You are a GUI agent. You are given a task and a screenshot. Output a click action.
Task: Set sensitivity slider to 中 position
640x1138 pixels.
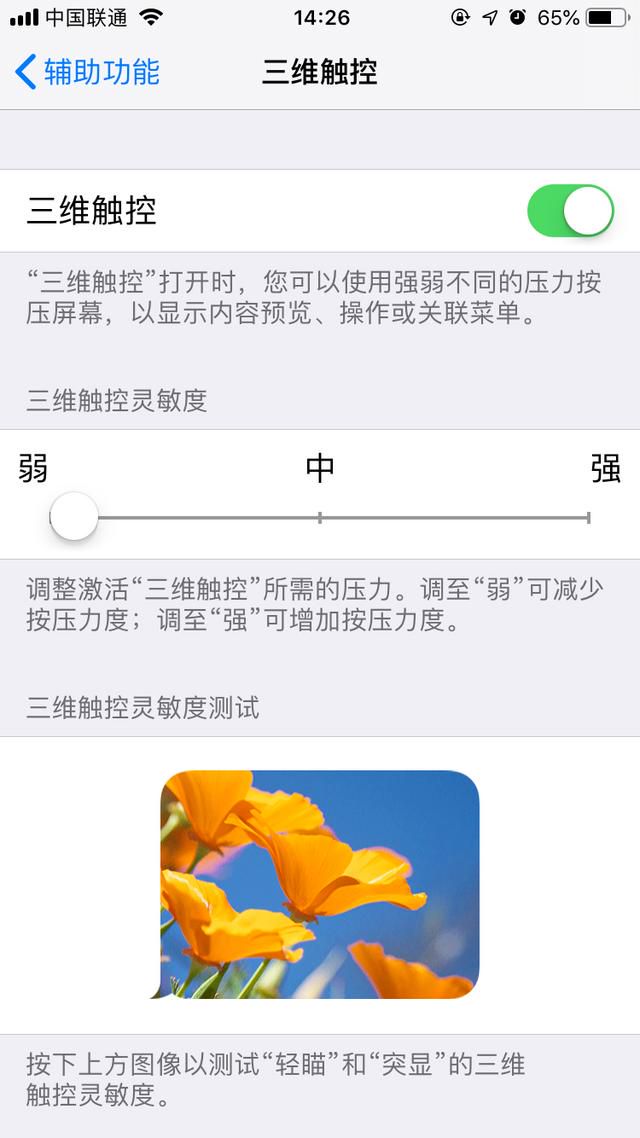coord(320,518)
